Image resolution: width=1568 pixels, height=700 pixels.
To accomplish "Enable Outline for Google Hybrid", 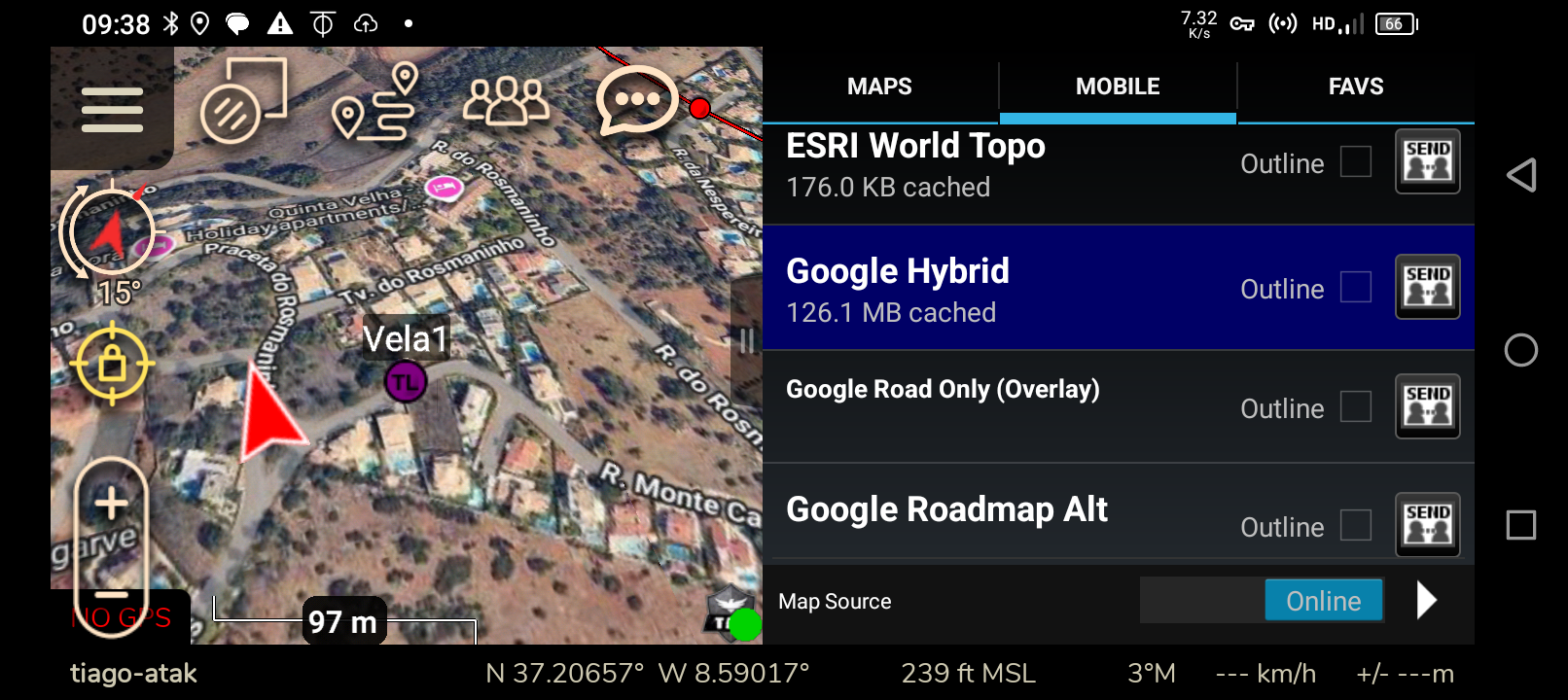I will pos(1355,288).
